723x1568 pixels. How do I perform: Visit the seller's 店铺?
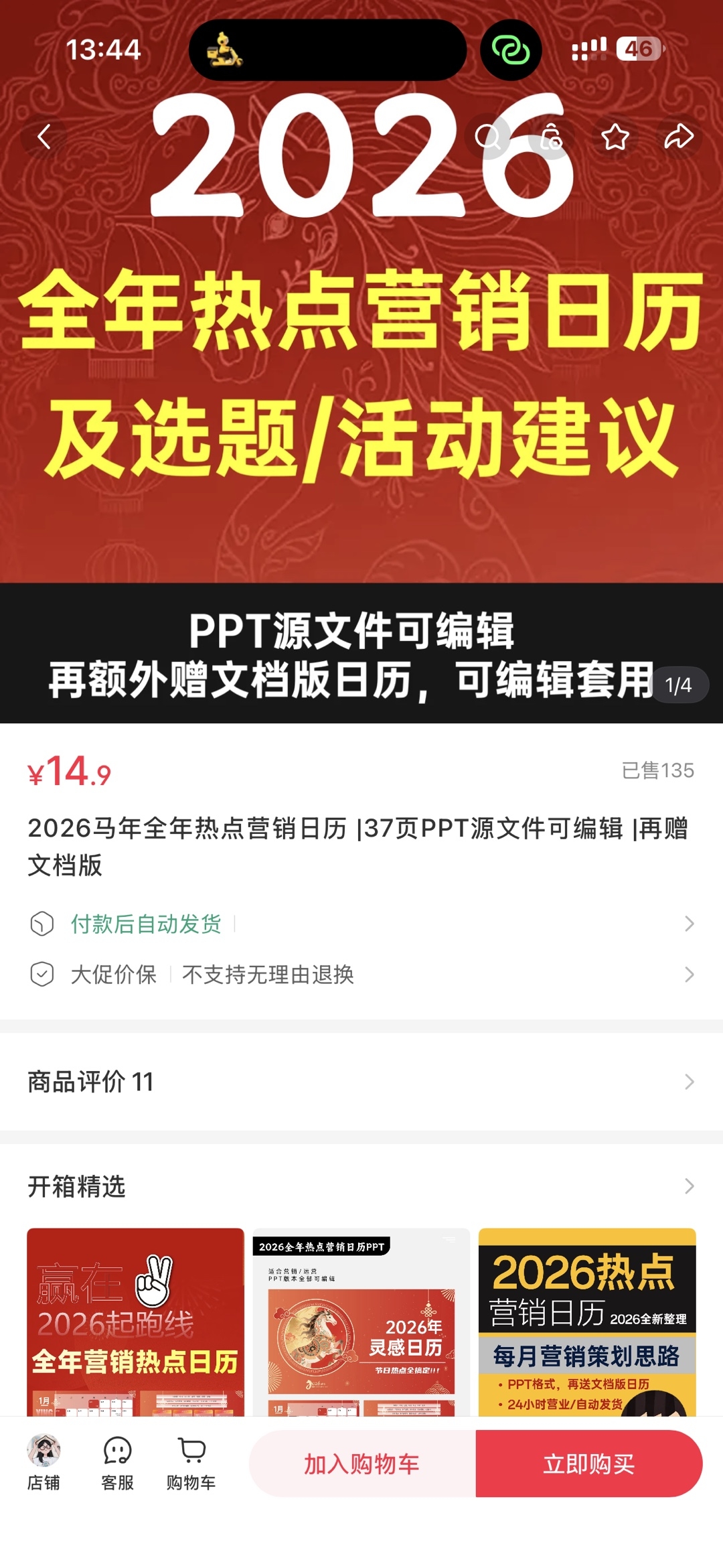tap(44, 1463)
